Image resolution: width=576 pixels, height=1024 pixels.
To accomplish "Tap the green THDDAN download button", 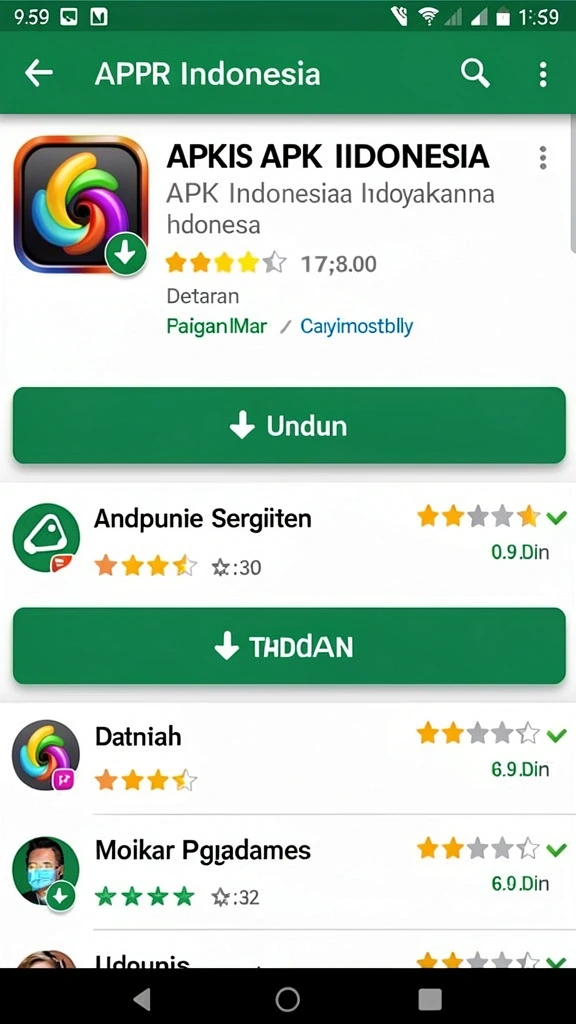I will pyautogui.click(x=289, y=647).
